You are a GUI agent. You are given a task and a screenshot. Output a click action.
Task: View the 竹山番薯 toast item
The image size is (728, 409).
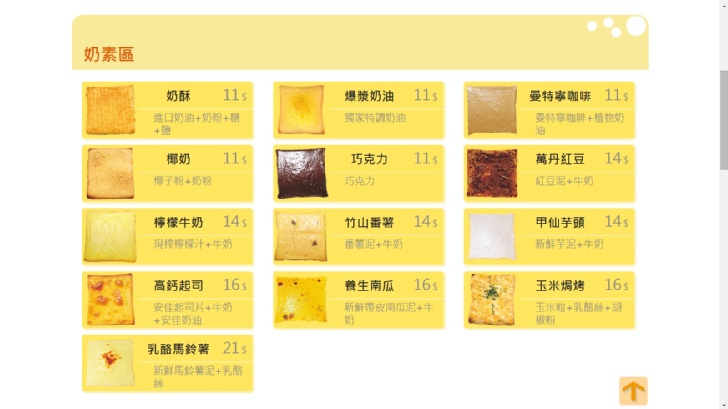[358, 236]
